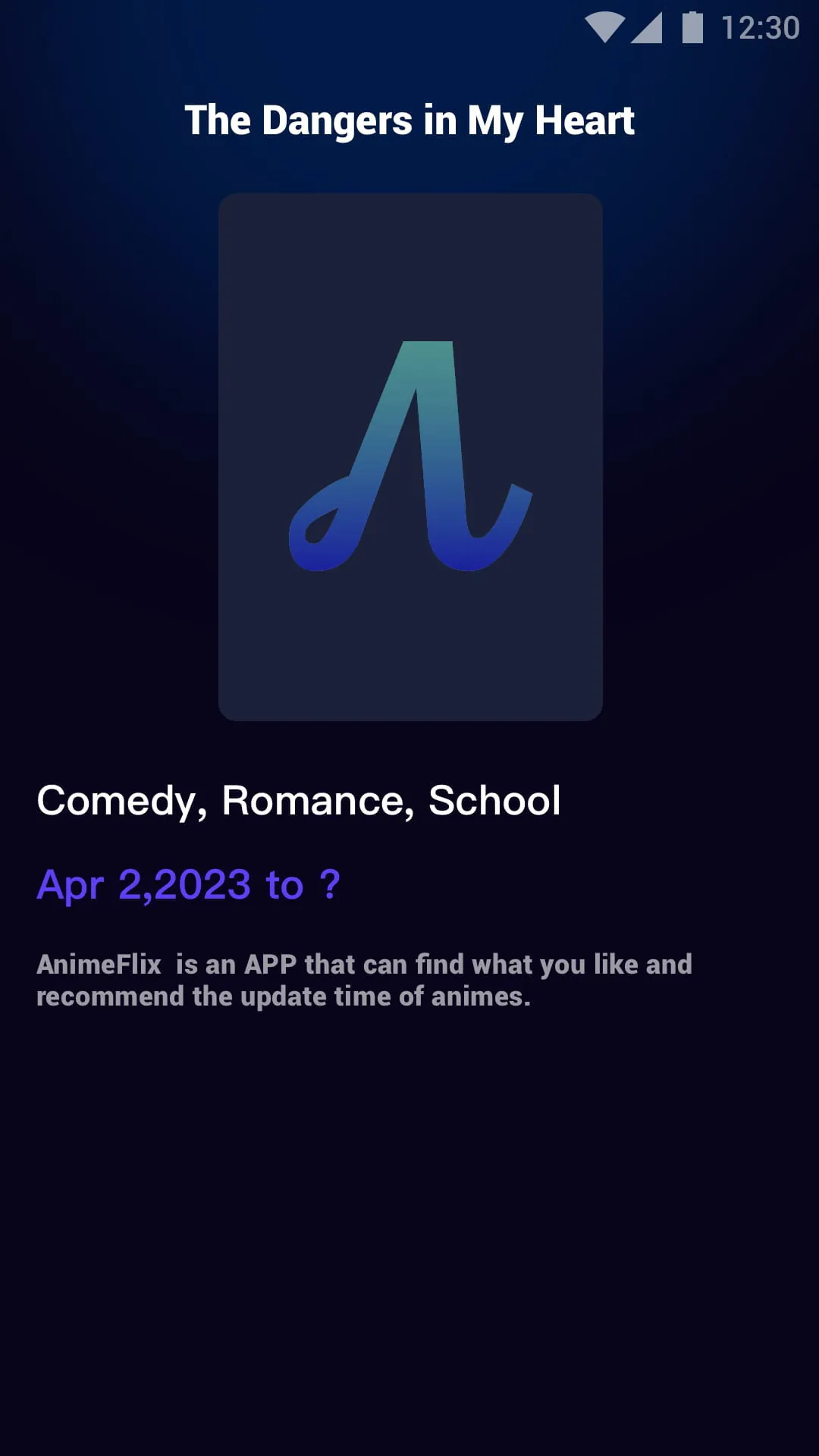The width and height of the screenshot is (819, 1456).
Task: Tap the status bar area at top
Action: click(409, 24)
